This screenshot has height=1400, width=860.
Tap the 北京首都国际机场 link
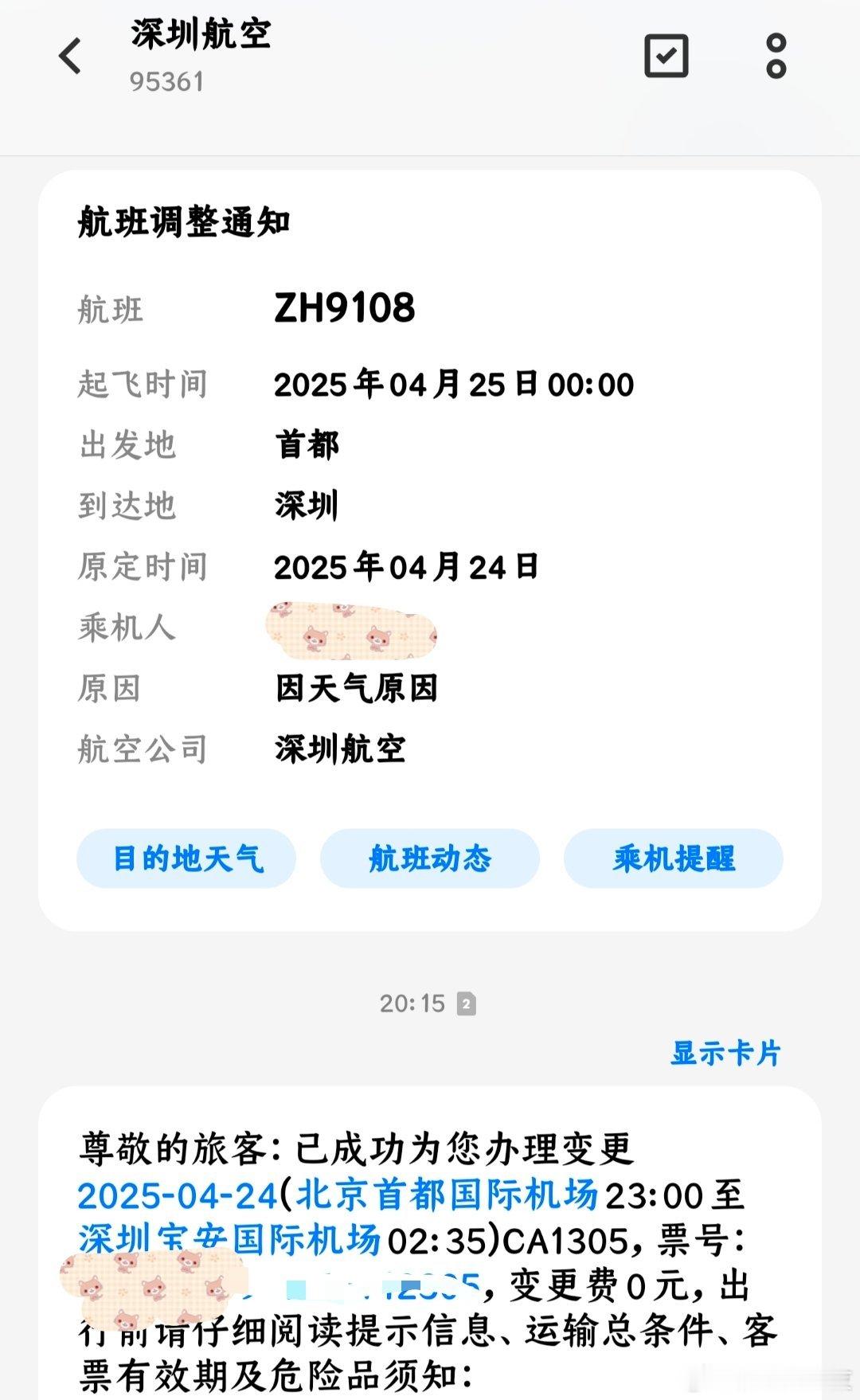tap(448, 1195)
